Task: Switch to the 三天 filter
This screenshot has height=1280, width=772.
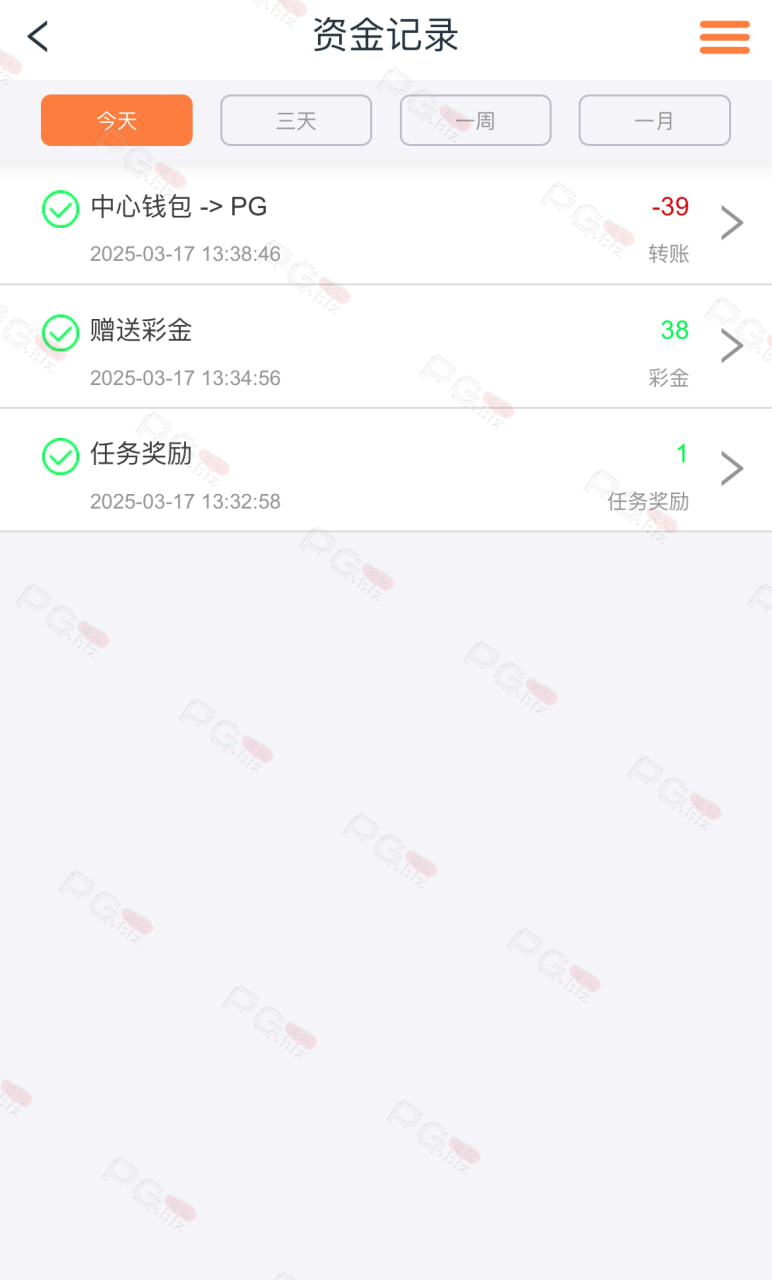Action: click(296, 121)
